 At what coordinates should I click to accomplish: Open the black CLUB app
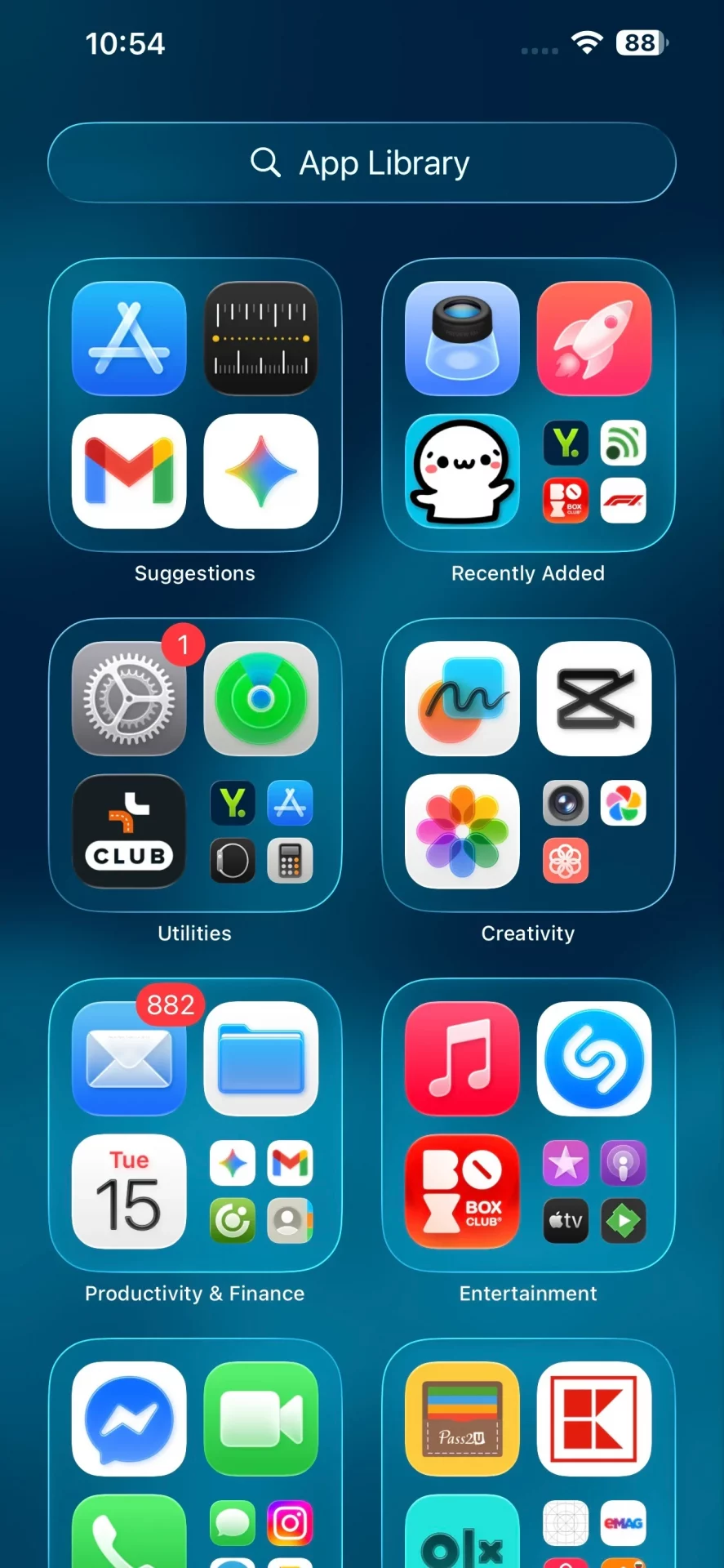[129, 831]
